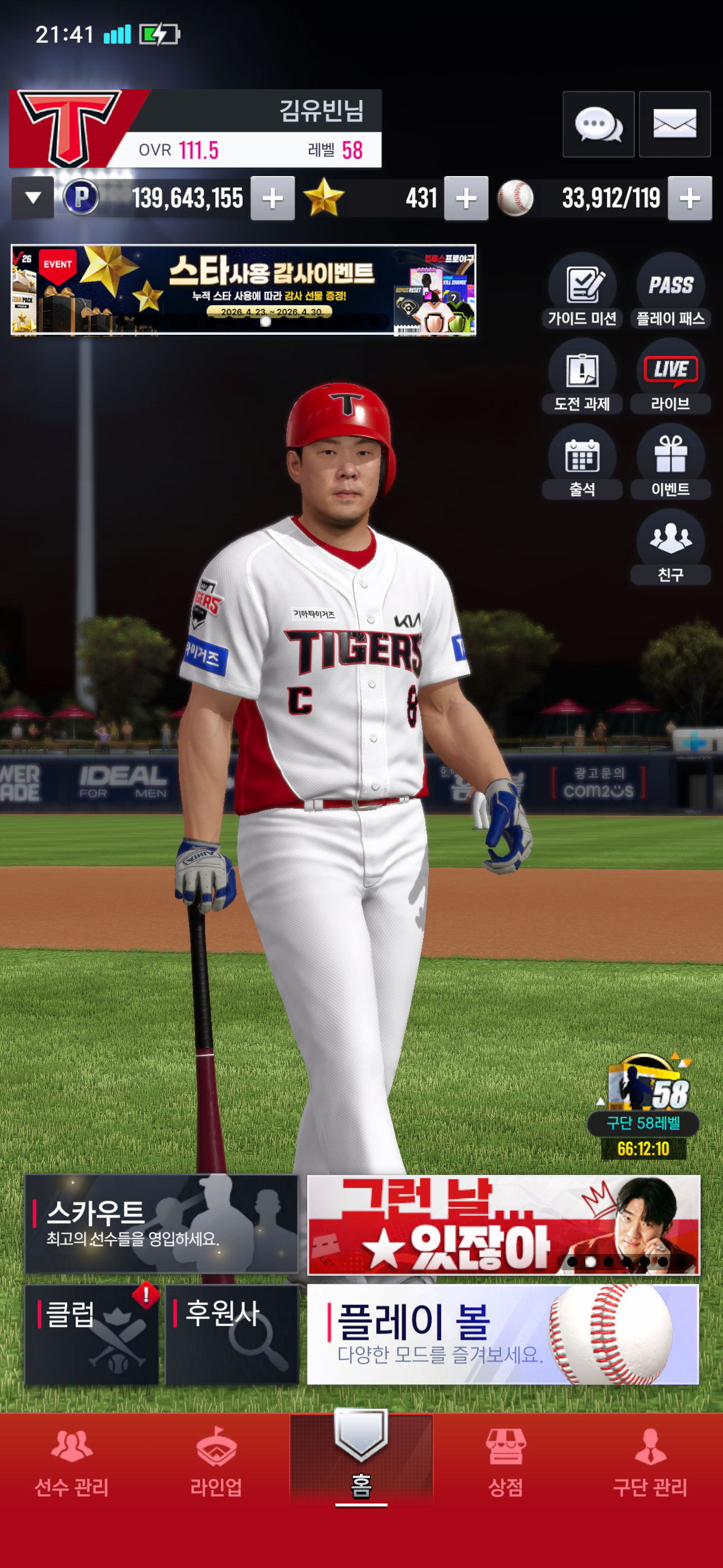Image resolution: width=723 pixels, height=1568 pixels.
Task: Tap the 플레이 볼 card
Action: 503,1334
